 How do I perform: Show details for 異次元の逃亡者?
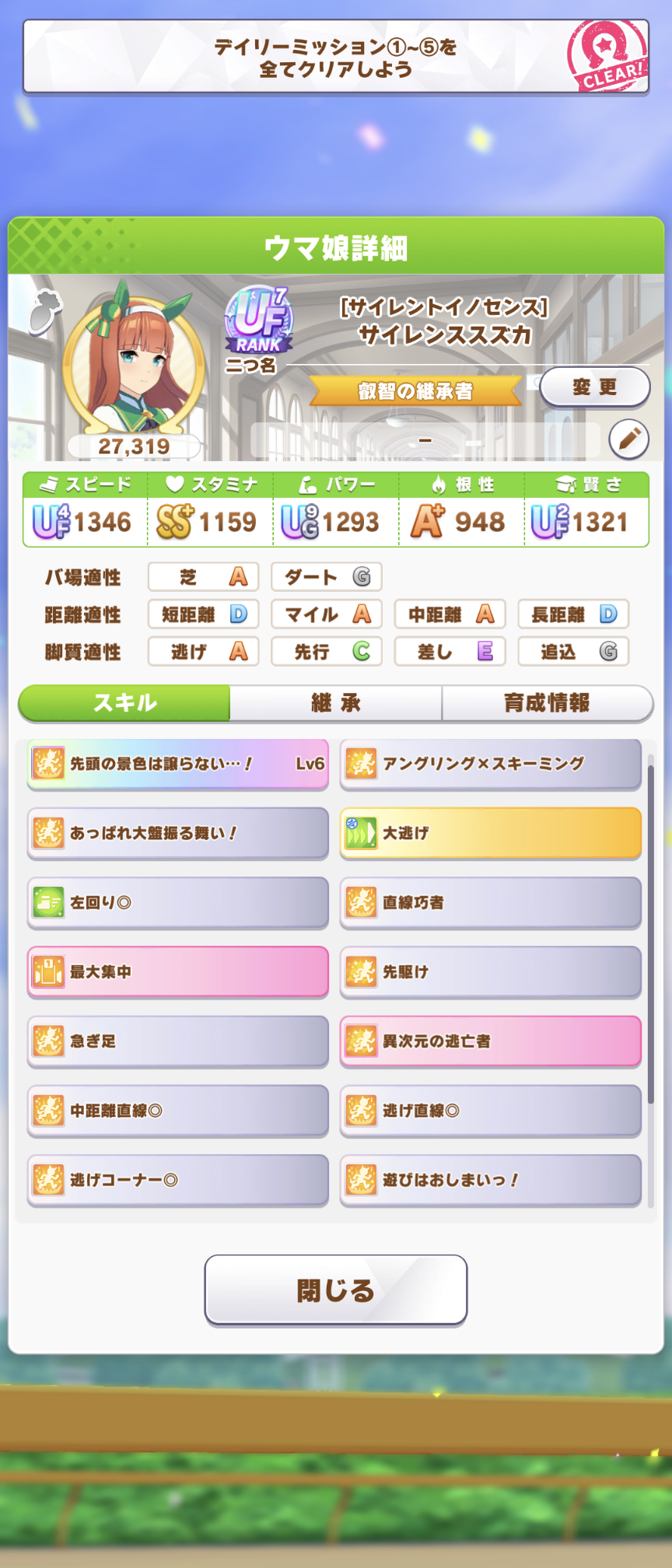click(490, 1041)
